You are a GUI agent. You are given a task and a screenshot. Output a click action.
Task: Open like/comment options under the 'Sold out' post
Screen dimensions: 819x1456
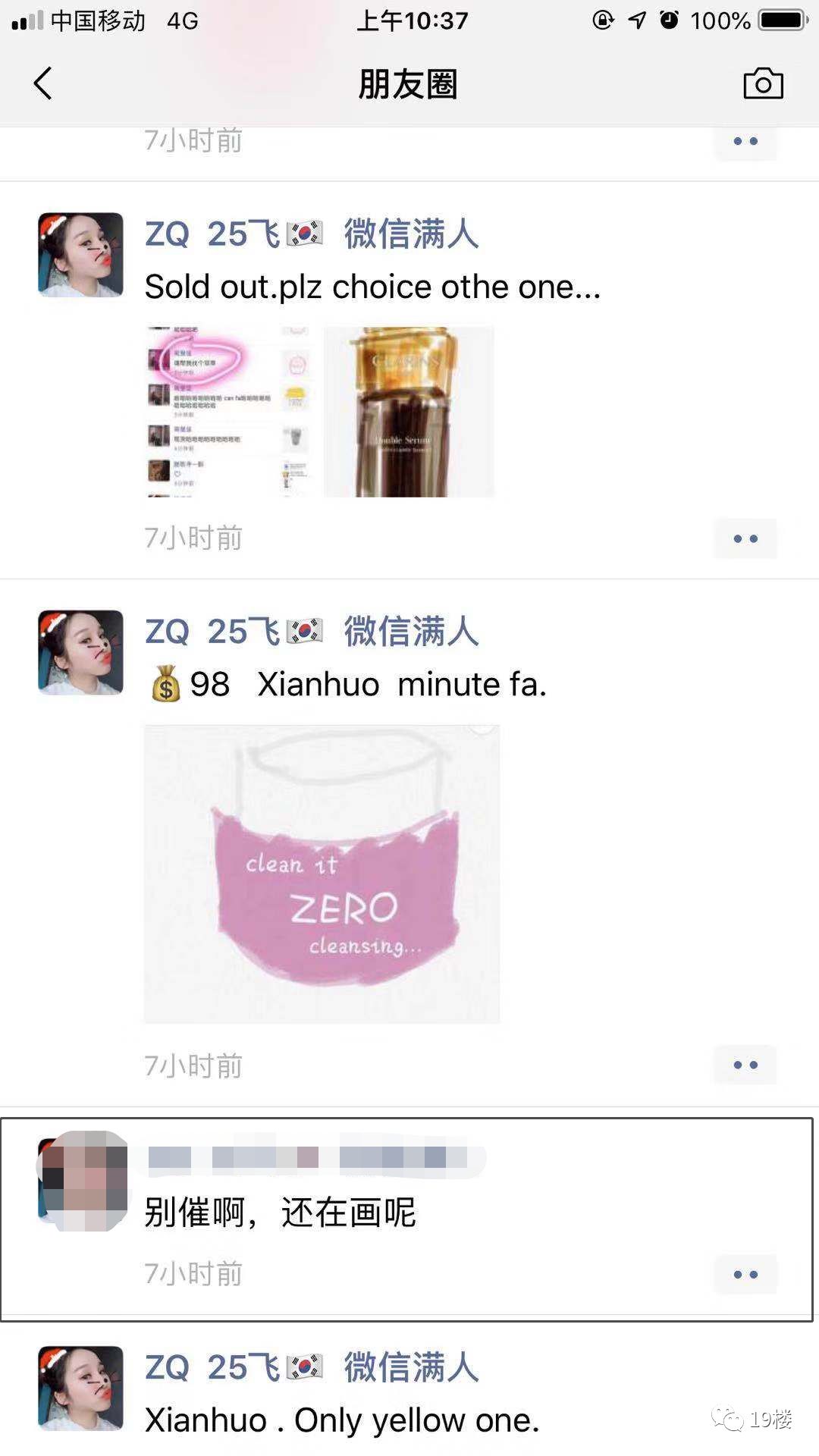745,538
